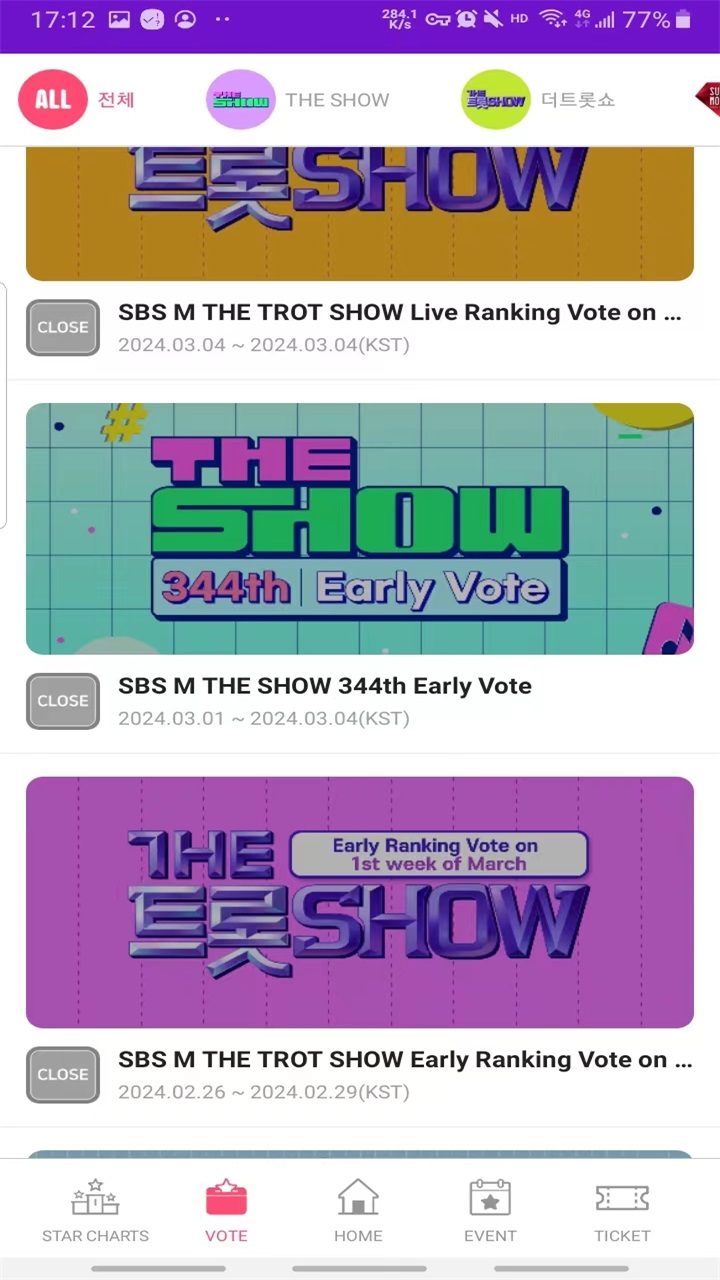Switch to THE SHOW filter tab

tap(298, 100)
